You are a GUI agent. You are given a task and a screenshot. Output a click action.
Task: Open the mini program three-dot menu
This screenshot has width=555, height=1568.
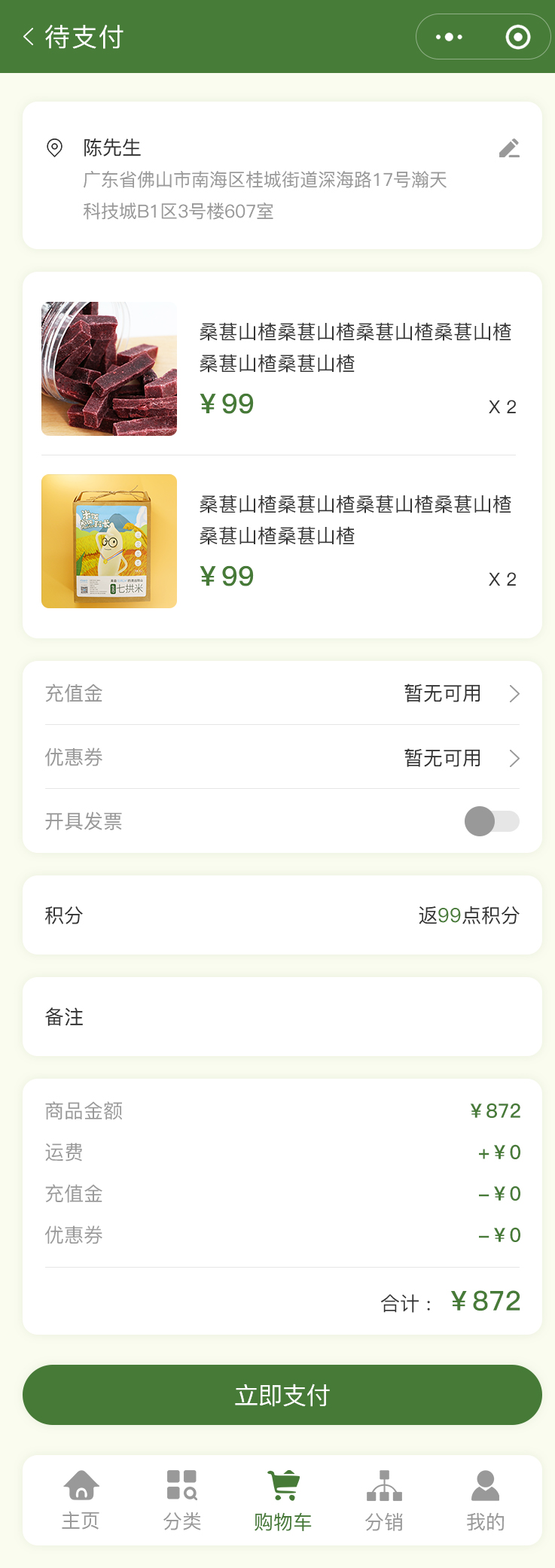[x=450, y=37]
